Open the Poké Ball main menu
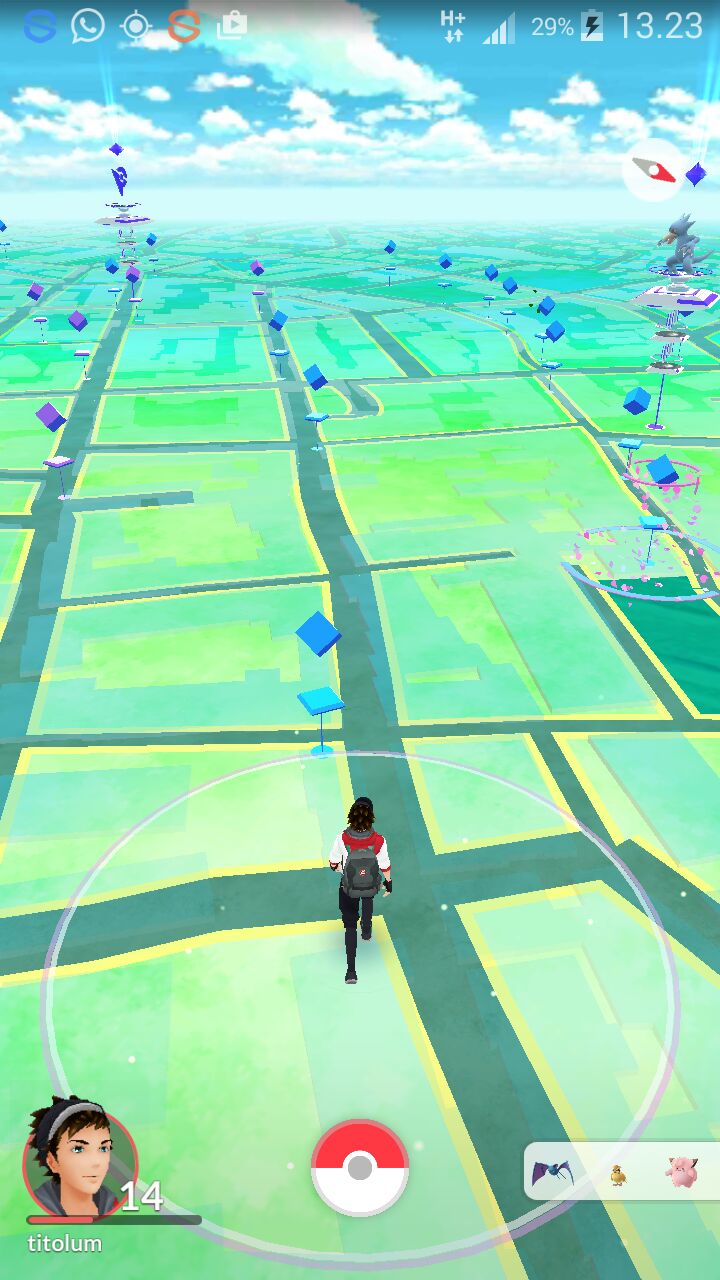The width and height of the screenshot is (720, 1280). pos(360,1167)
